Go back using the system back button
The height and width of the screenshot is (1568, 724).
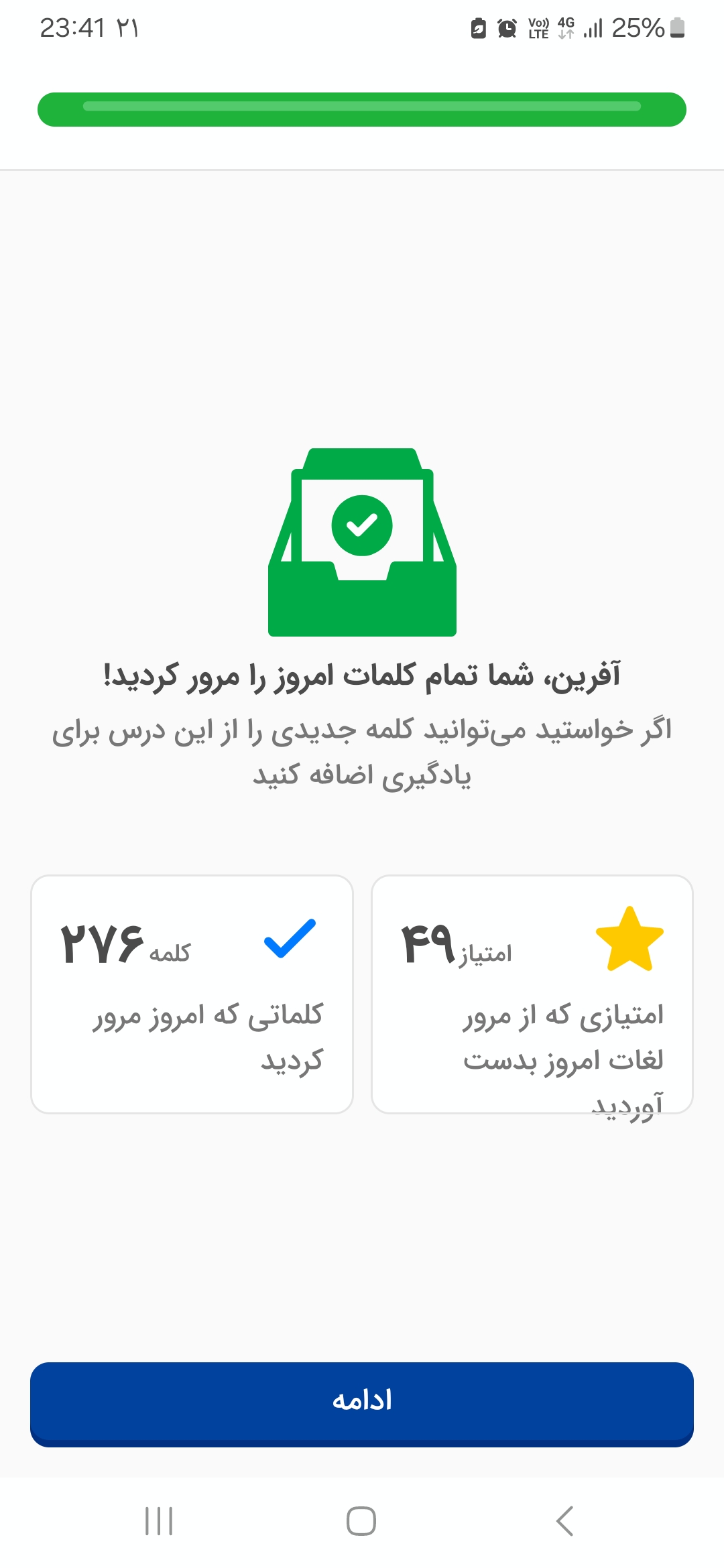tap(565, 1521)
